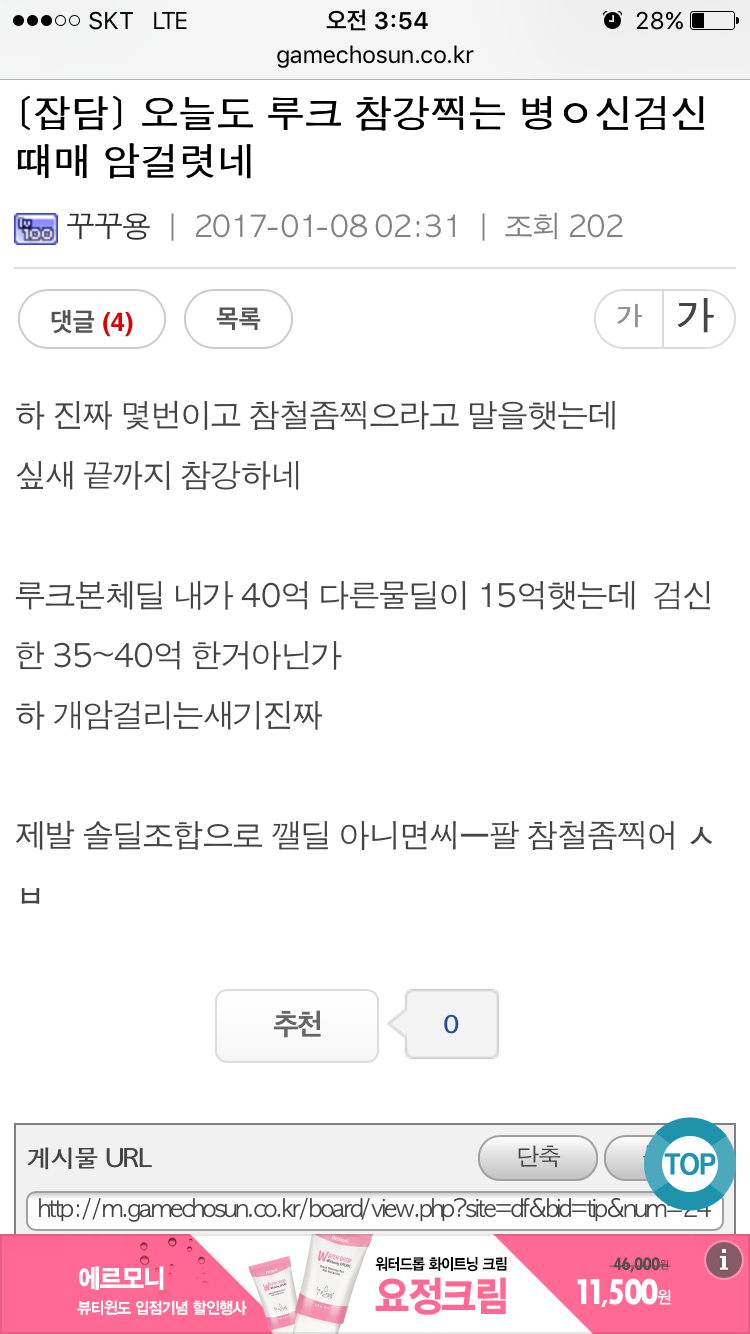750x1334 pixels.
Task: Recommend this post with 추천
Action: click(x=297, y=1025)
